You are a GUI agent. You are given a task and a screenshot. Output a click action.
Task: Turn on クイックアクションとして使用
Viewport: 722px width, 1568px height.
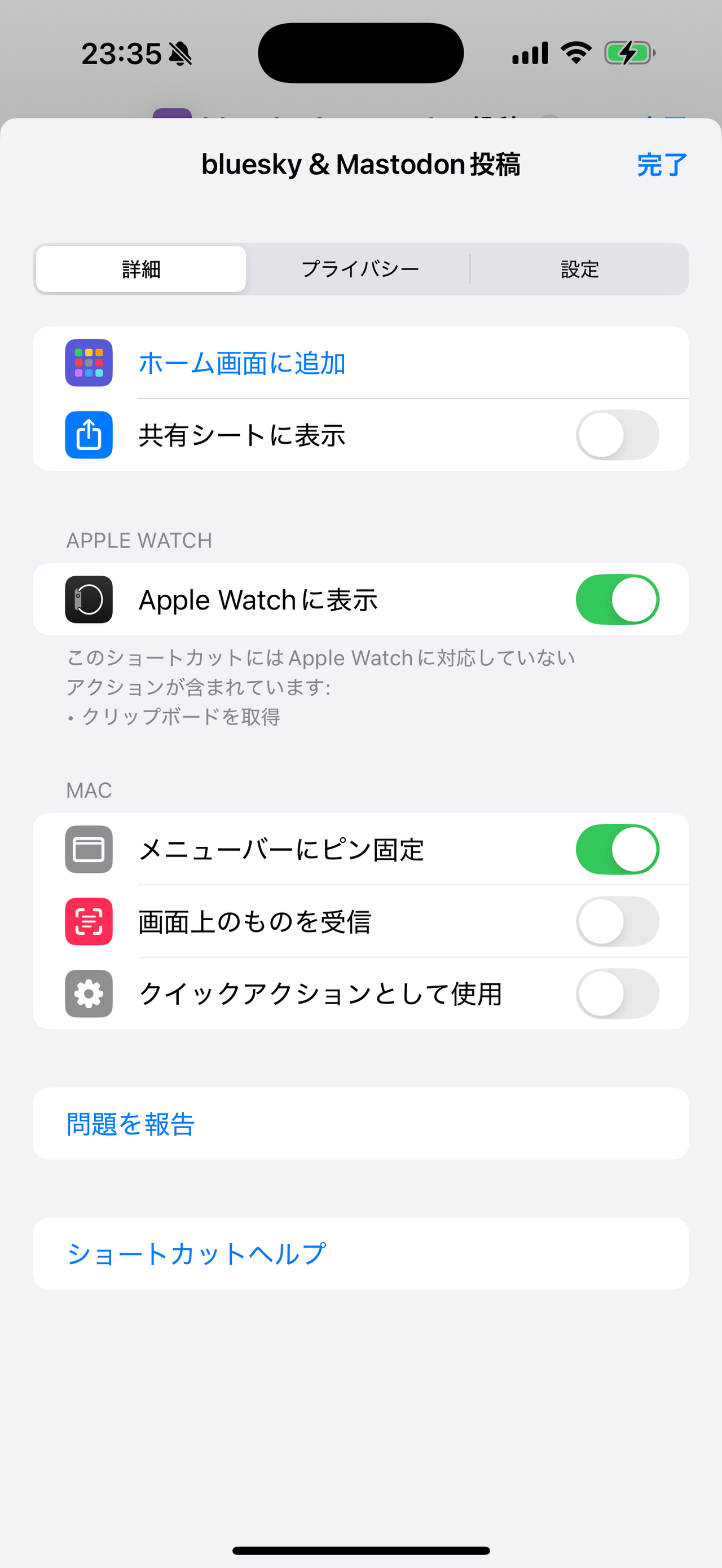point(617,995)
